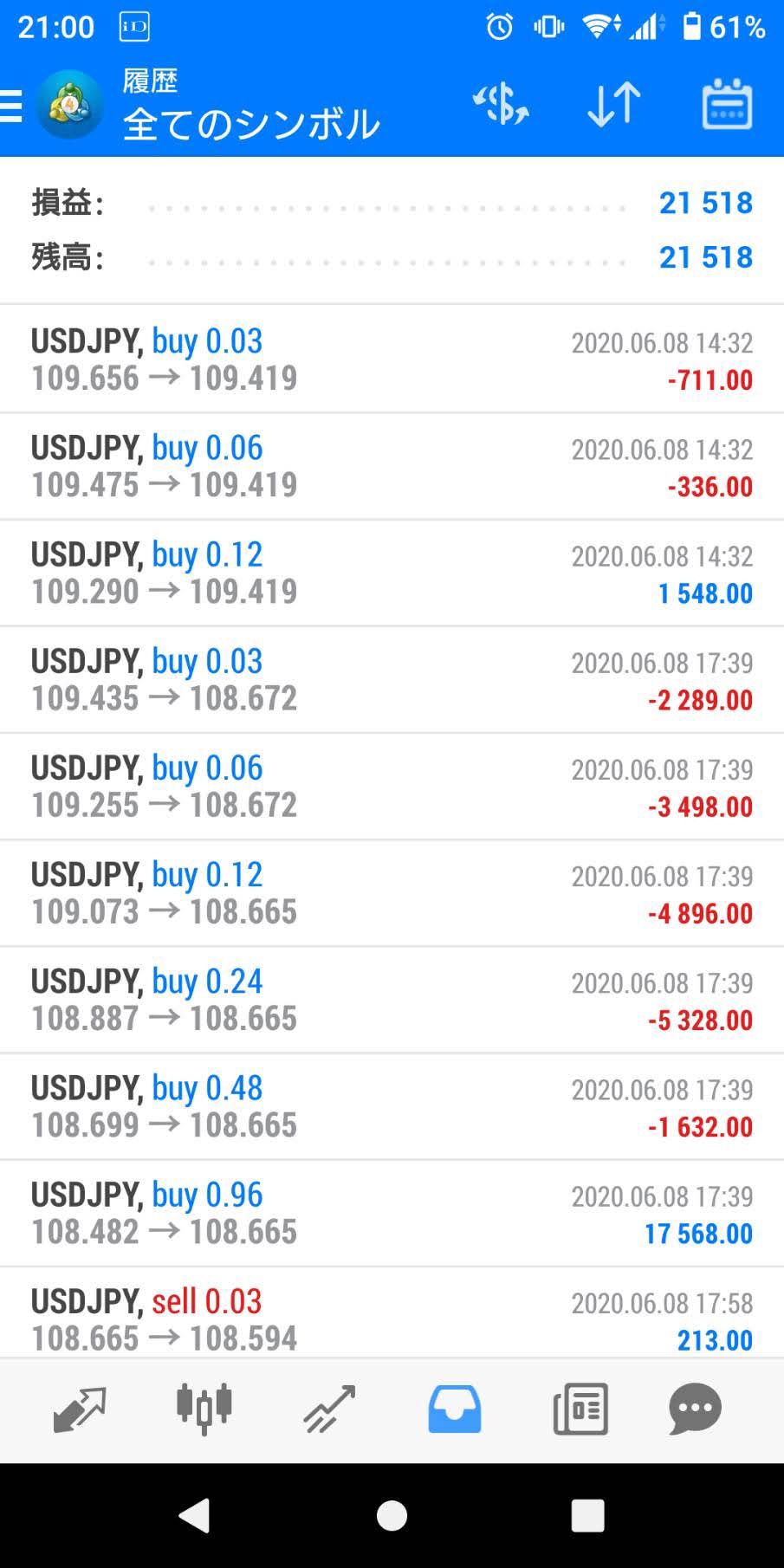The image size is (784, 1568).
Task: Switch to the quotes tab with arrows
Action: click(x=80, y=1409)
